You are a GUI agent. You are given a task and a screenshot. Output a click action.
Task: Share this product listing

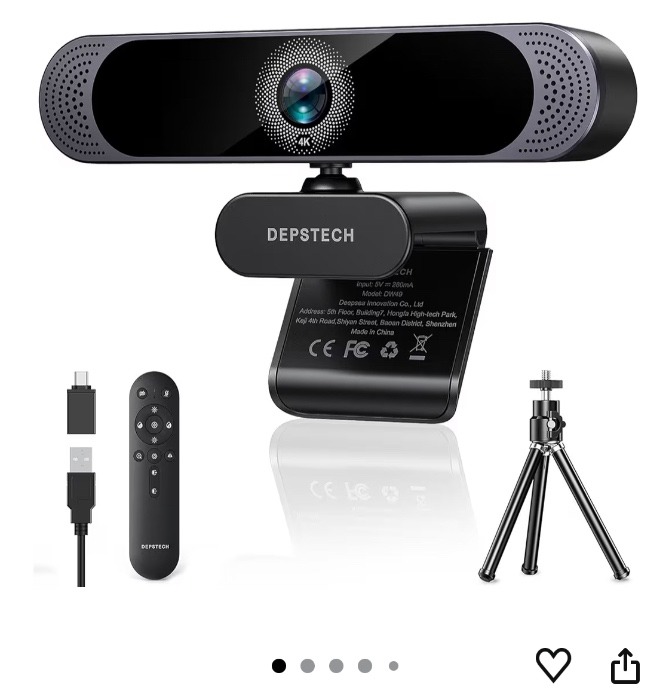pos(625,664)
